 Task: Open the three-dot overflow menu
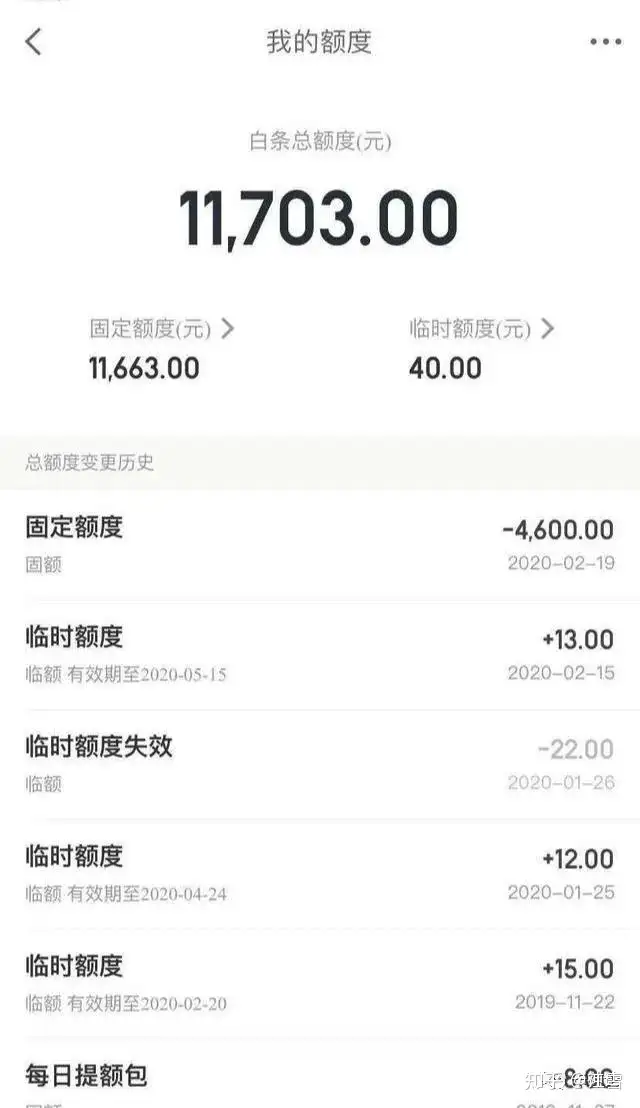tap(605, 42)
